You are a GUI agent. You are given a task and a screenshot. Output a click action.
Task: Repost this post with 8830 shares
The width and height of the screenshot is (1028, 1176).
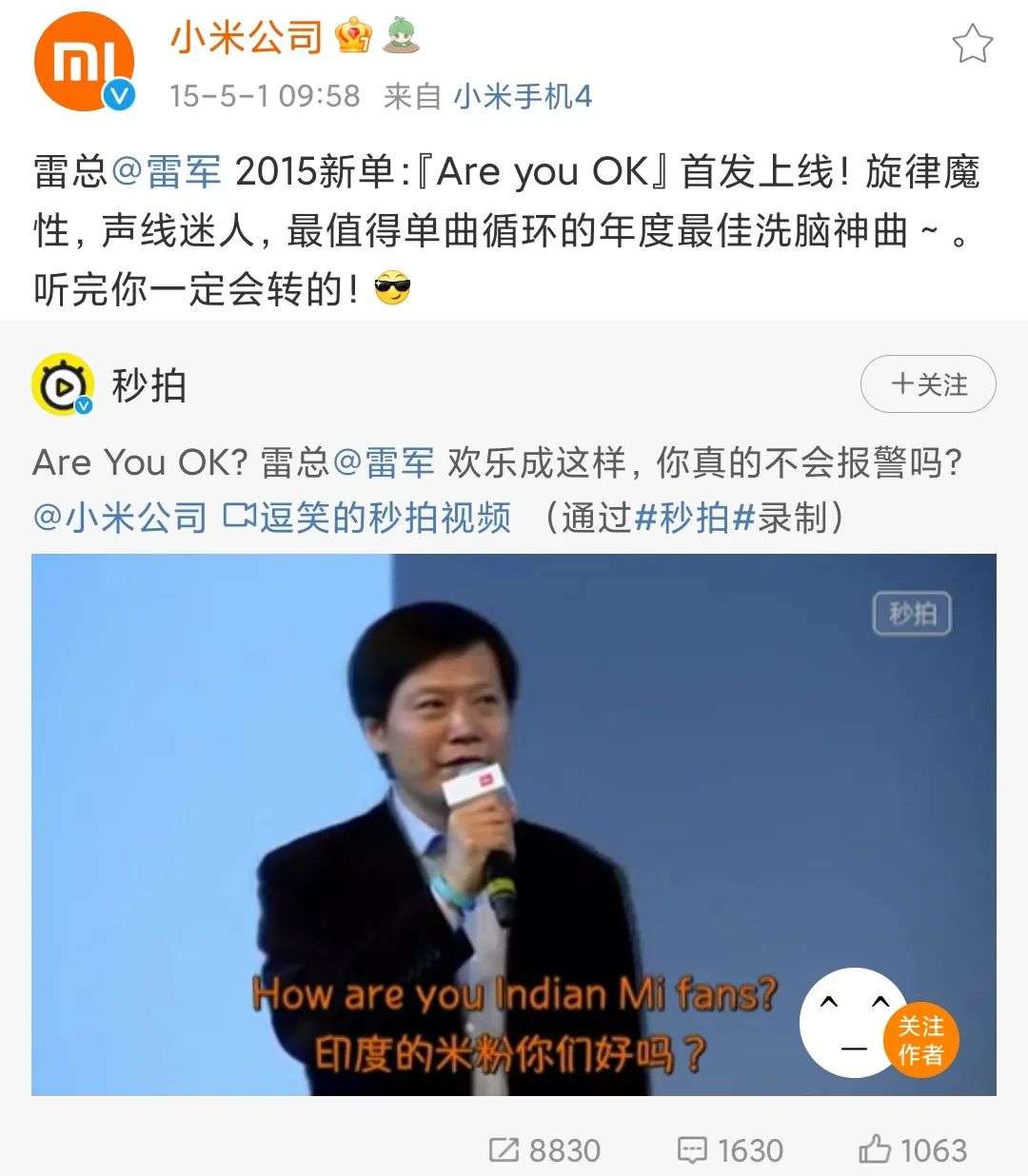pyautogui.click(x=544, y=1150)
